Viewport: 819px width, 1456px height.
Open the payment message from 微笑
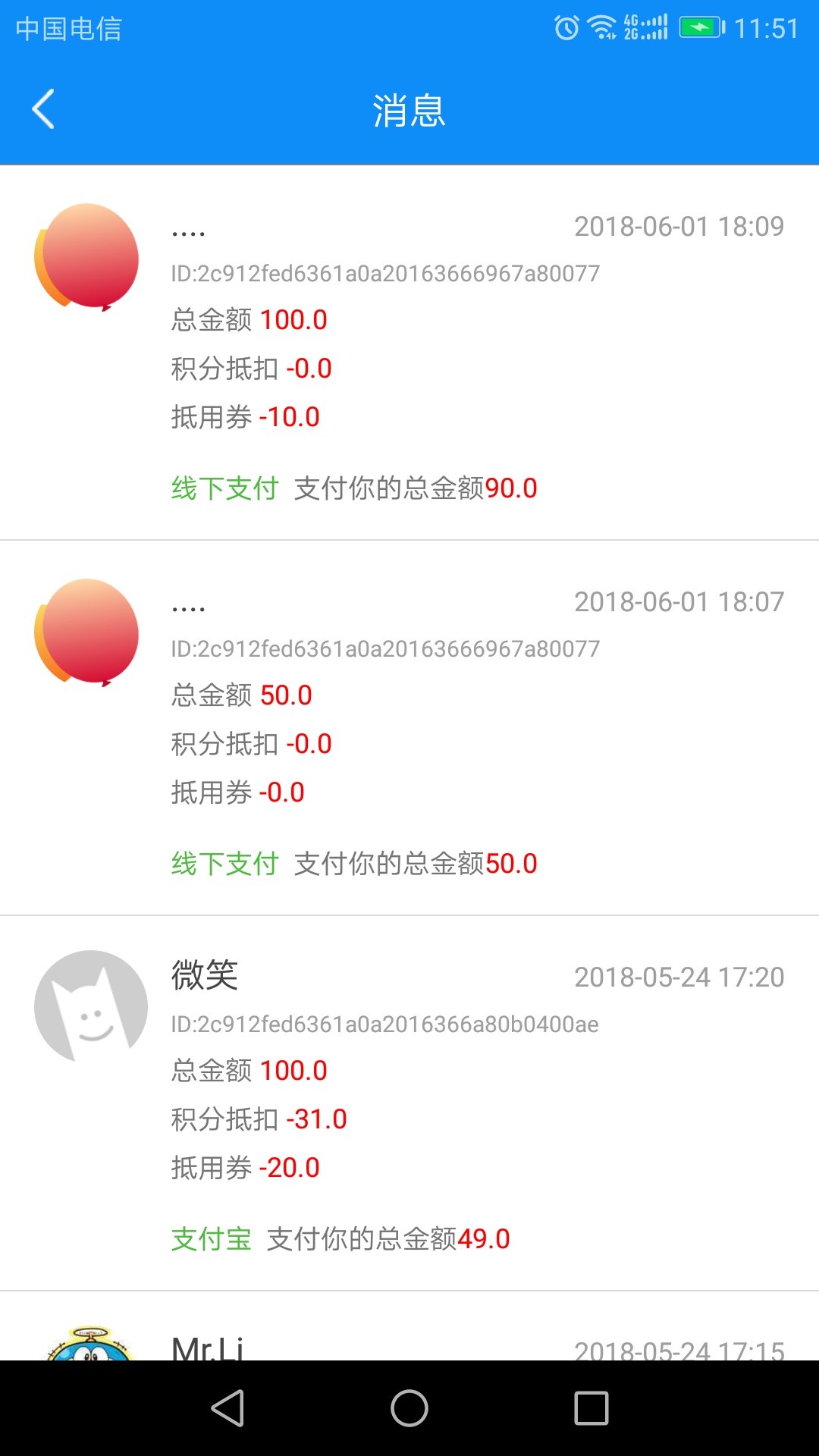tap(409, 1104)
